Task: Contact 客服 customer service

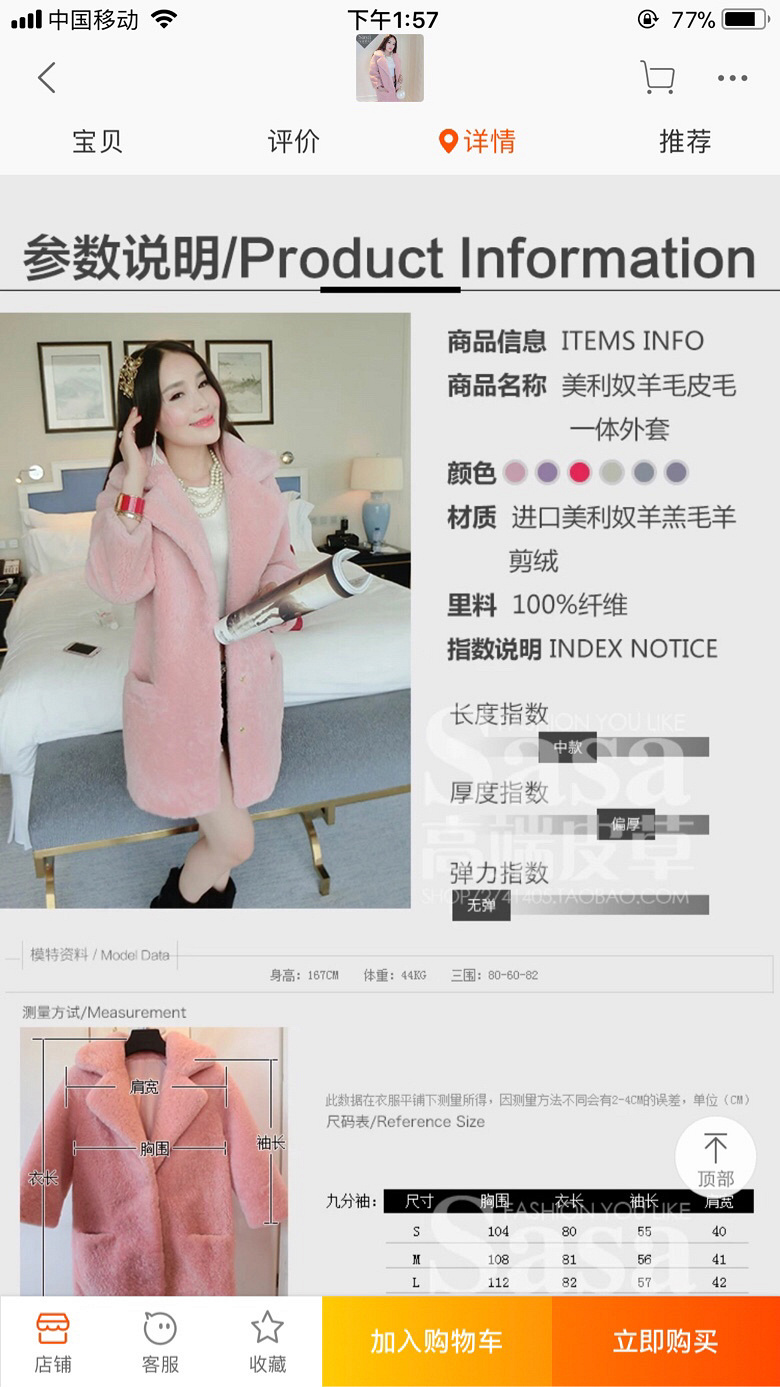Action: click(x=160, y=1342)
